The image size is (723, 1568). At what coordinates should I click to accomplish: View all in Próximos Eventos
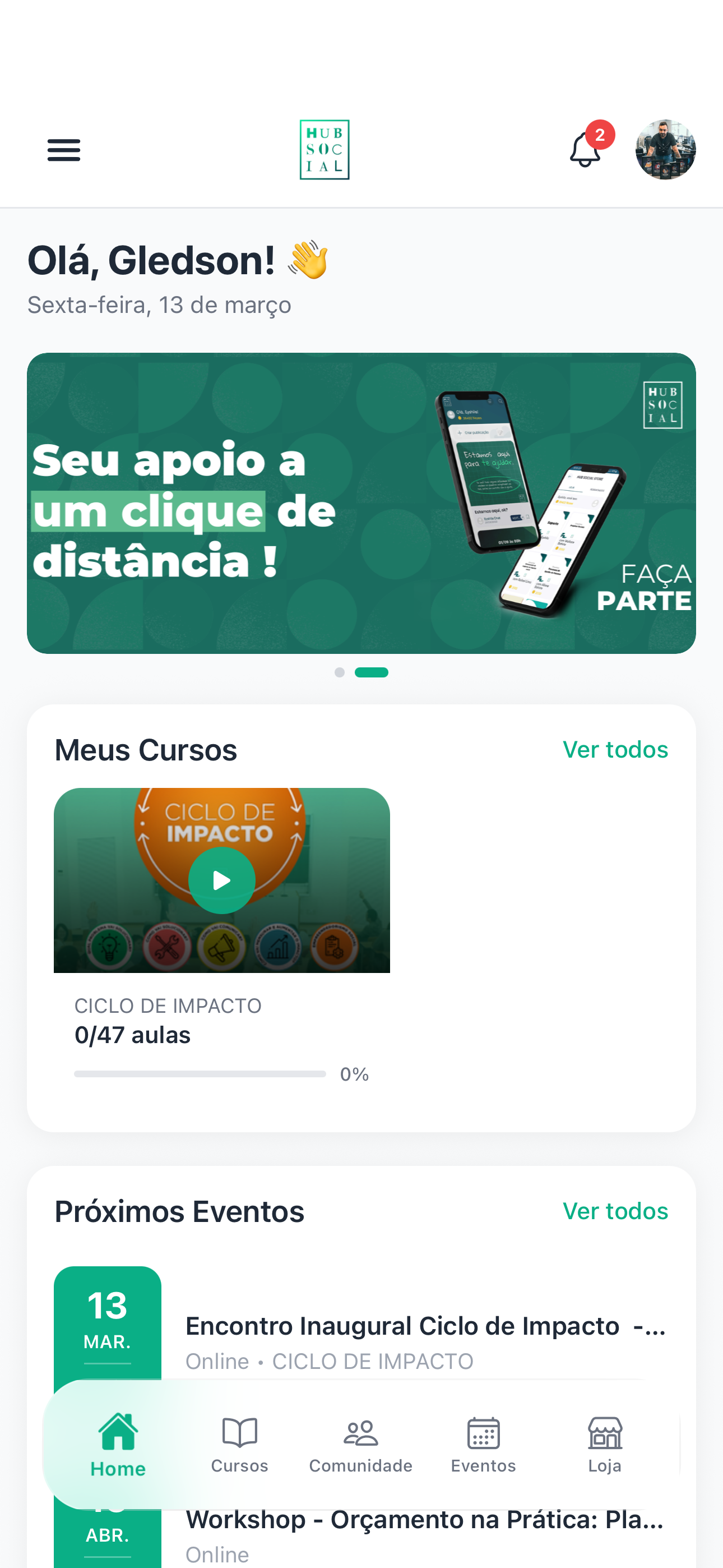click(x=615, y=1211)
